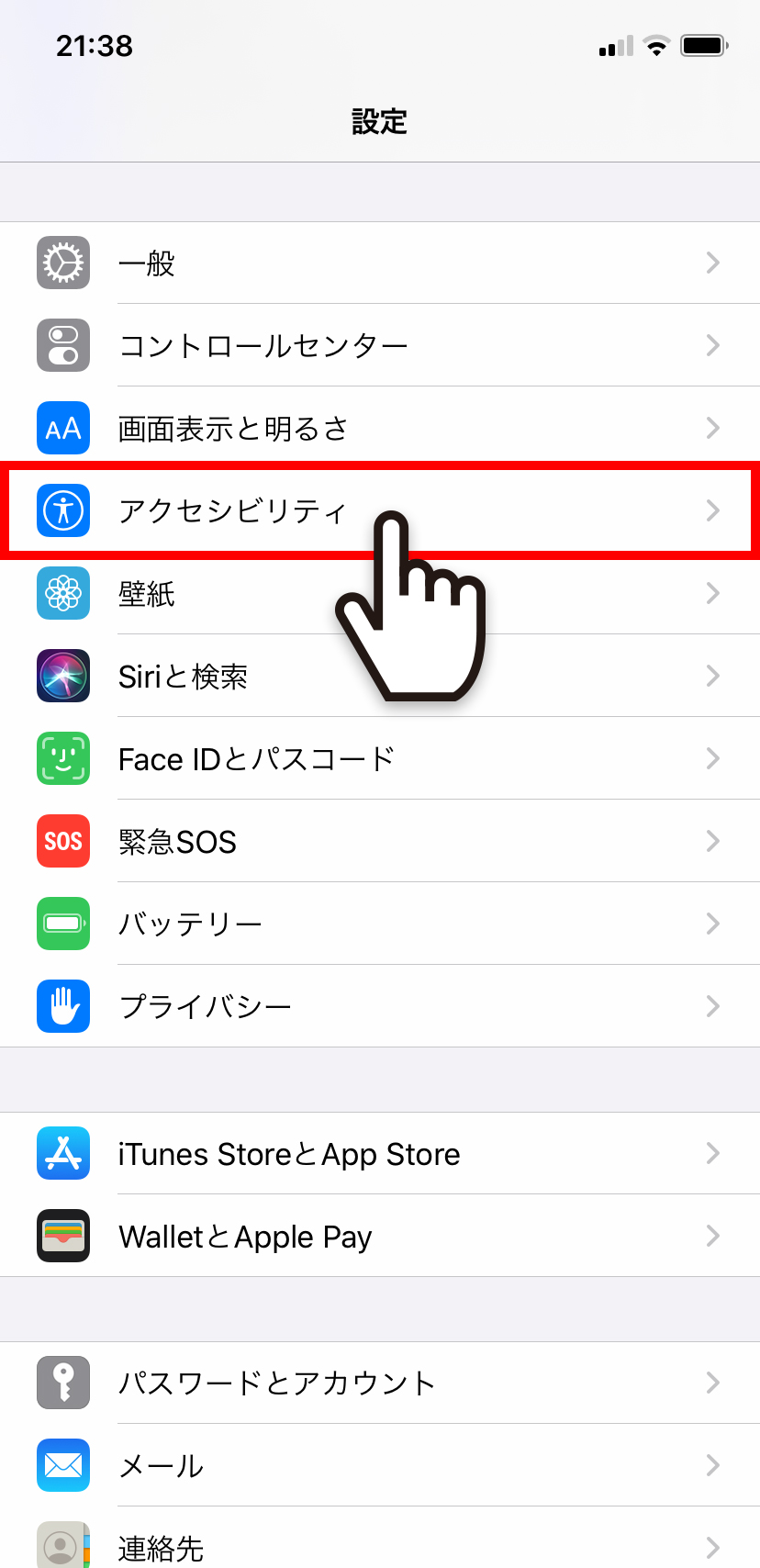Open メール mail settings

[x=380, y=1466]
